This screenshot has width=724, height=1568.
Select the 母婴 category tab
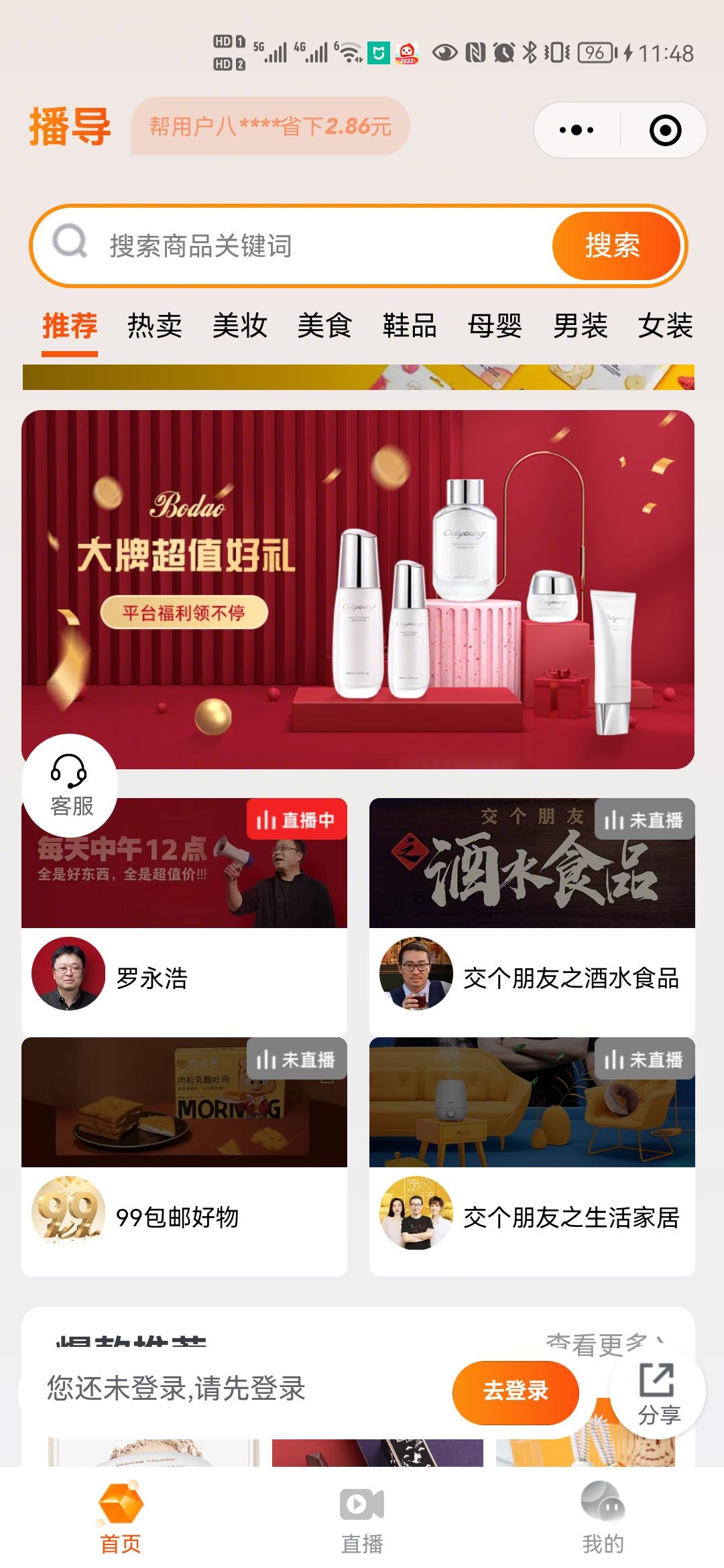[495, 326]
